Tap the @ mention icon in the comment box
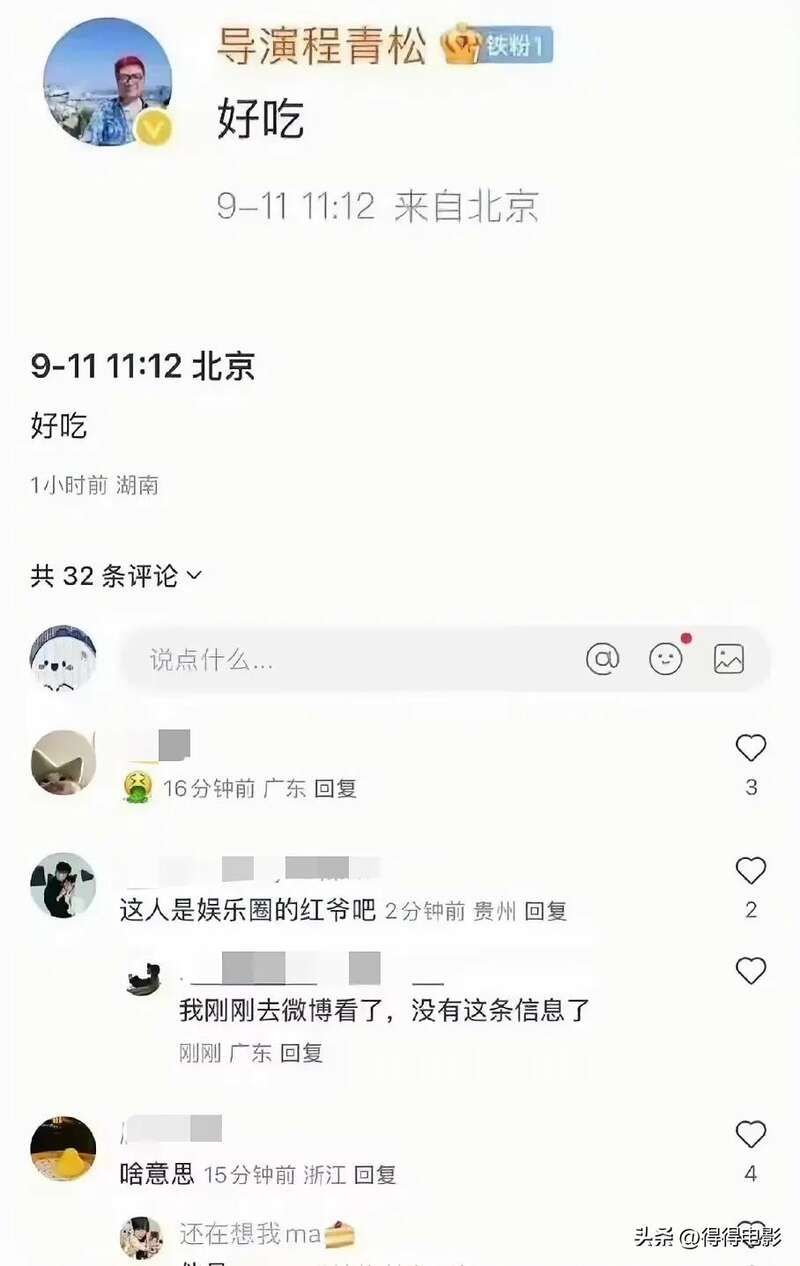This screenshot has width=800, height=1266. point(602,658)
